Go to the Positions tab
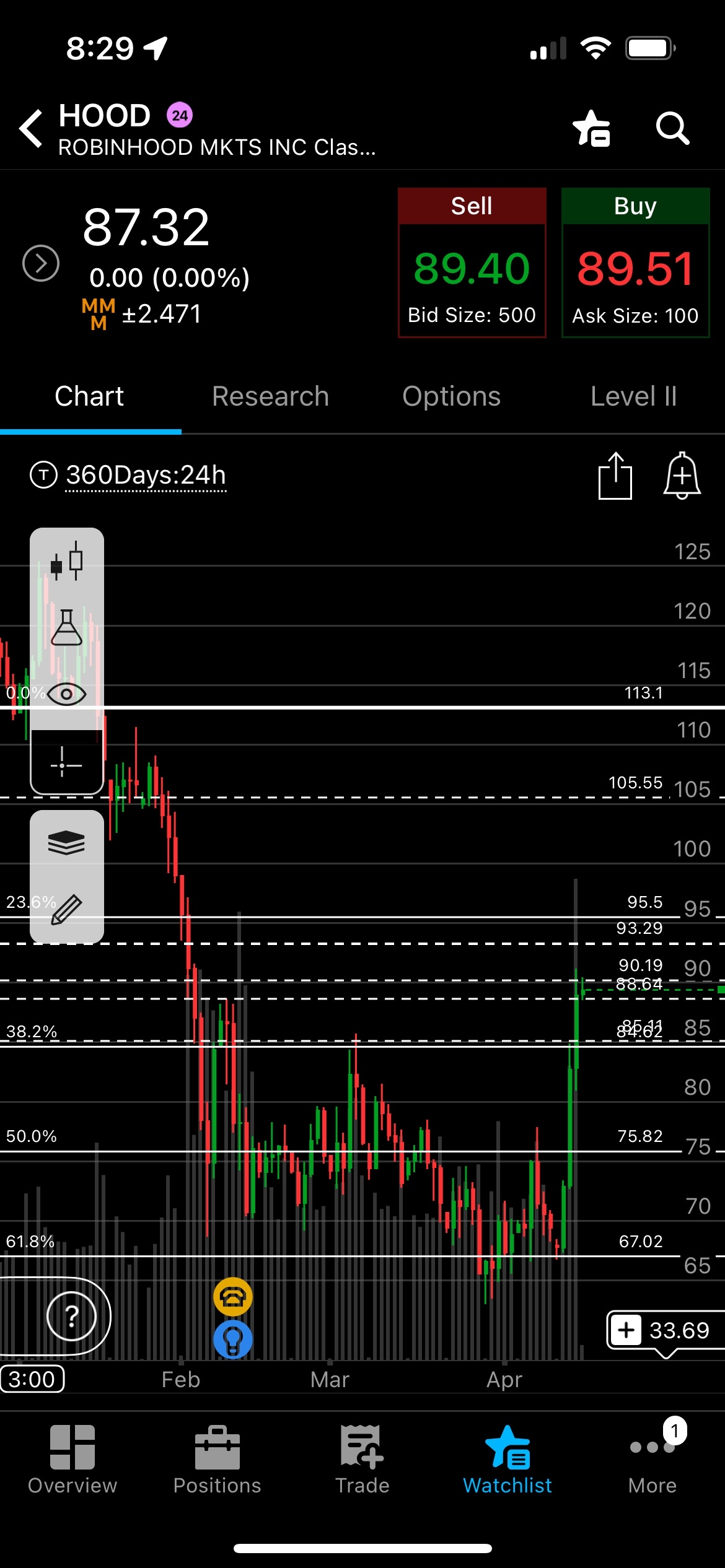The width and height of the screenshot is (725, 1568). pyautogui.click(x=217, y=1460)
